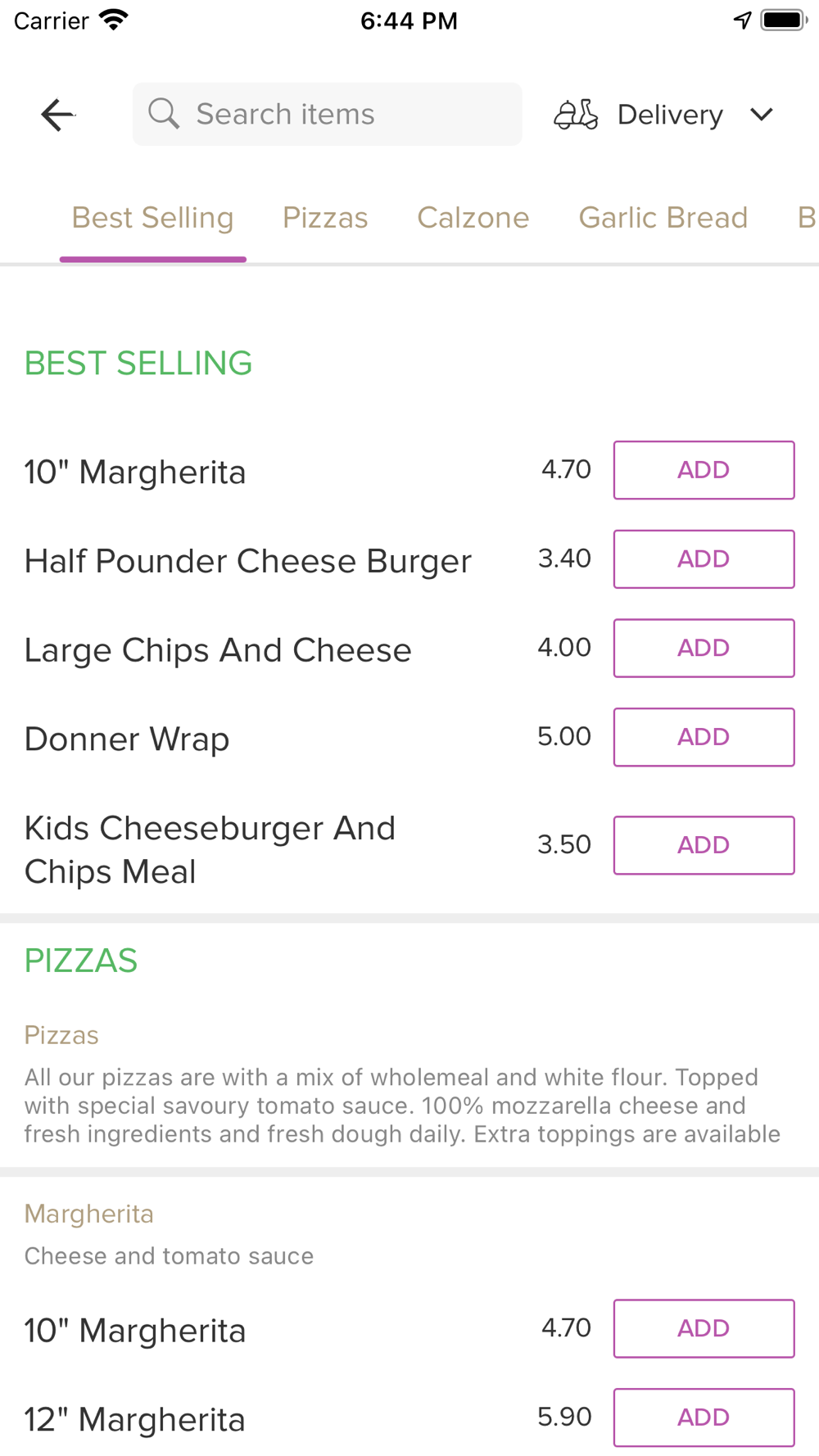Open the Delivery dropdown

point(664,115)
